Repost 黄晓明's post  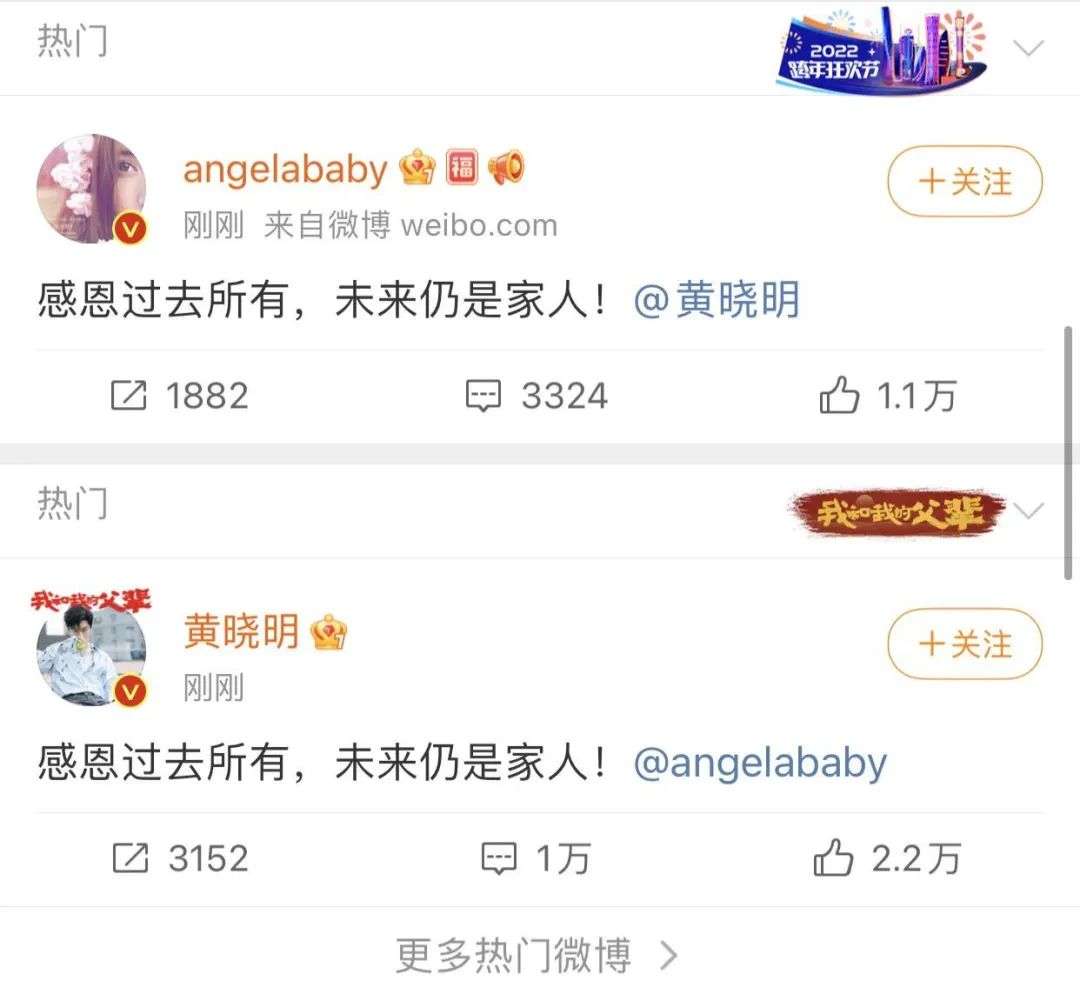180,859
